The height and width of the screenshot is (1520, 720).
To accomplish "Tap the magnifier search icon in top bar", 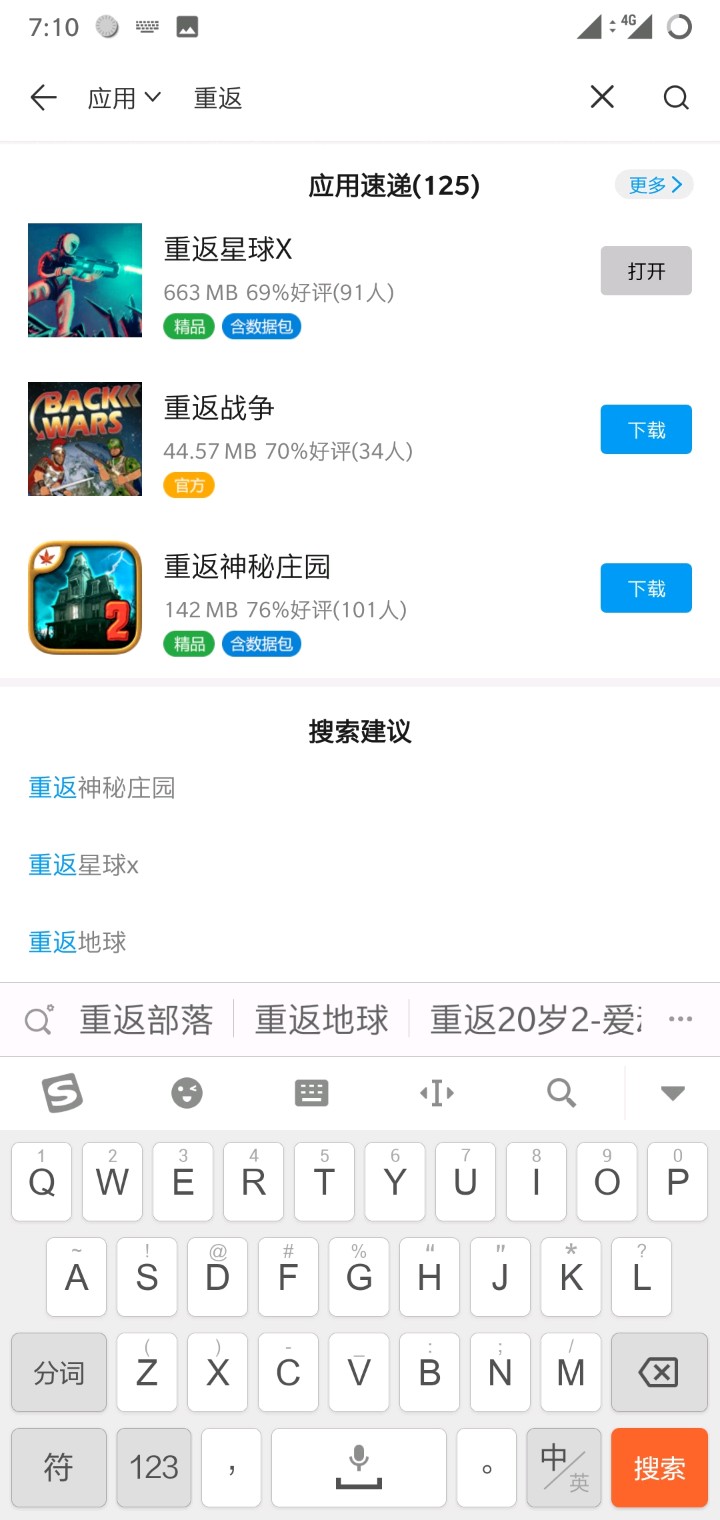I will pos(677,97).
